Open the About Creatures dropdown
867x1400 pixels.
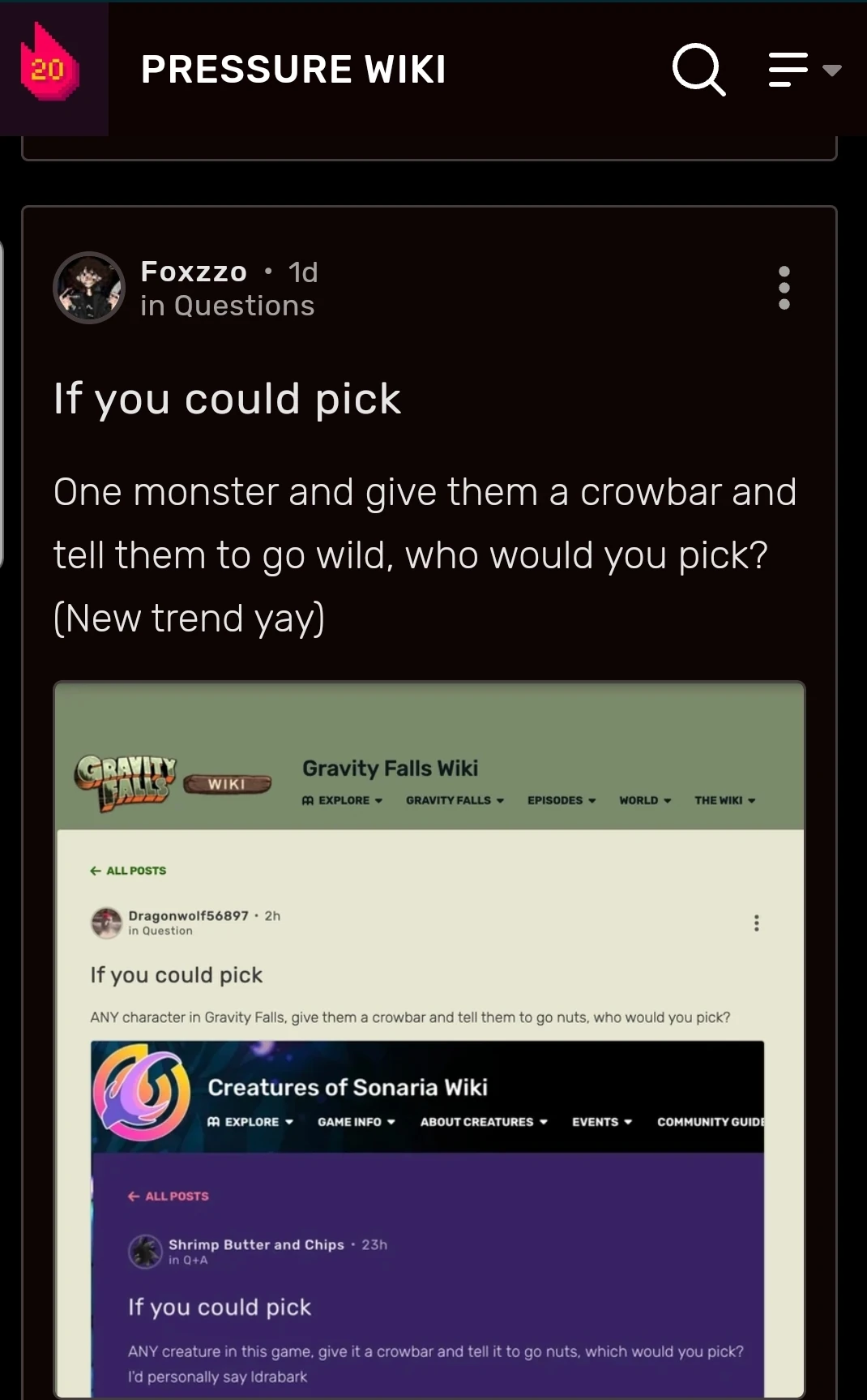click(482, 1122)
